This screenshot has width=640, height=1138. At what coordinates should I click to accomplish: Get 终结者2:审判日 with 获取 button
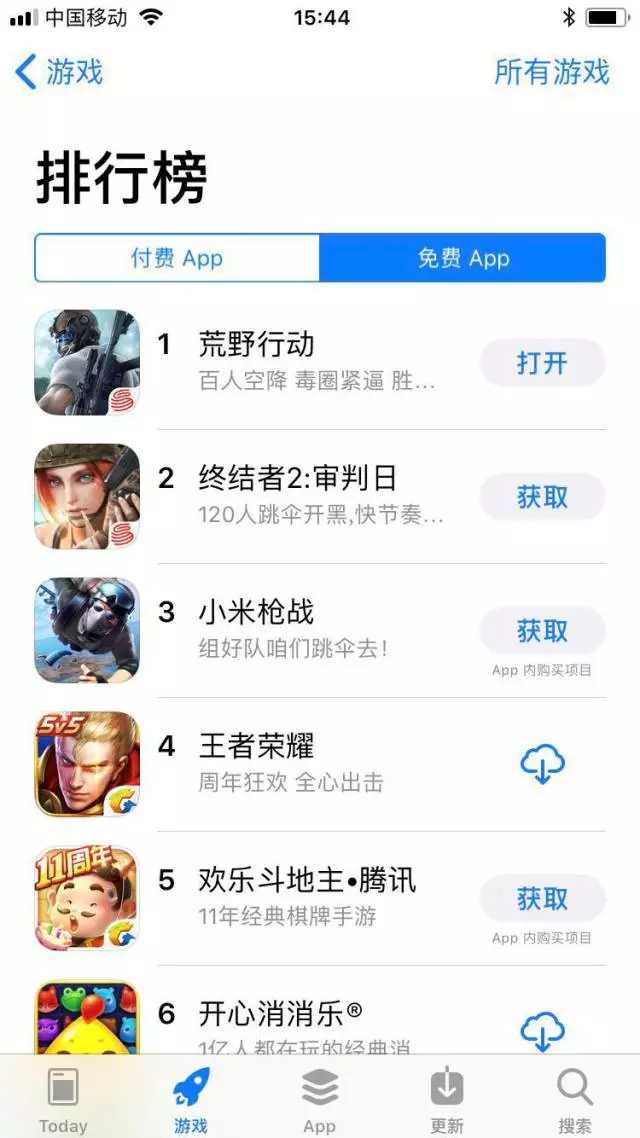[542, 497]
